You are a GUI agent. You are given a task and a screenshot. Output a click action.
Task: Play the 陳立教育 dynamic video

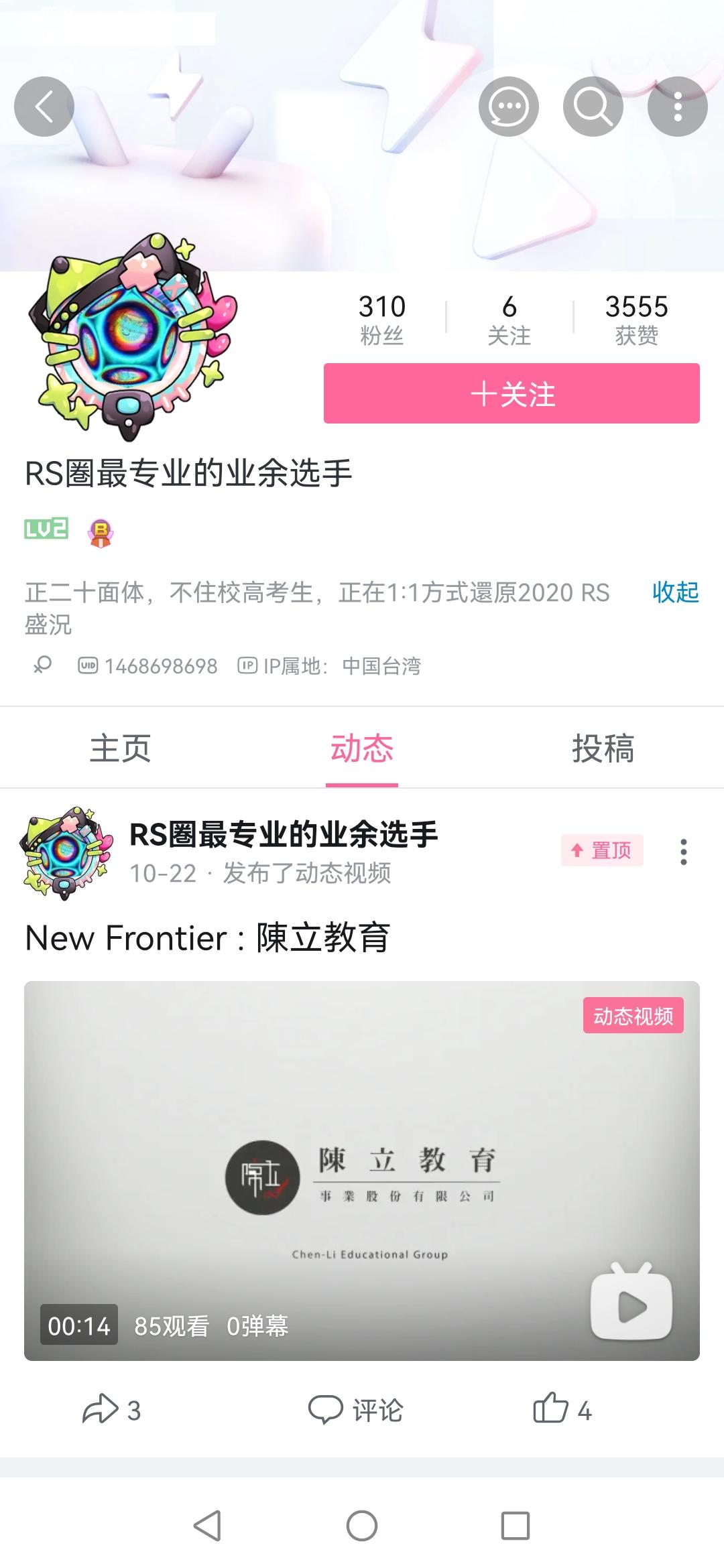(362, 1171)
